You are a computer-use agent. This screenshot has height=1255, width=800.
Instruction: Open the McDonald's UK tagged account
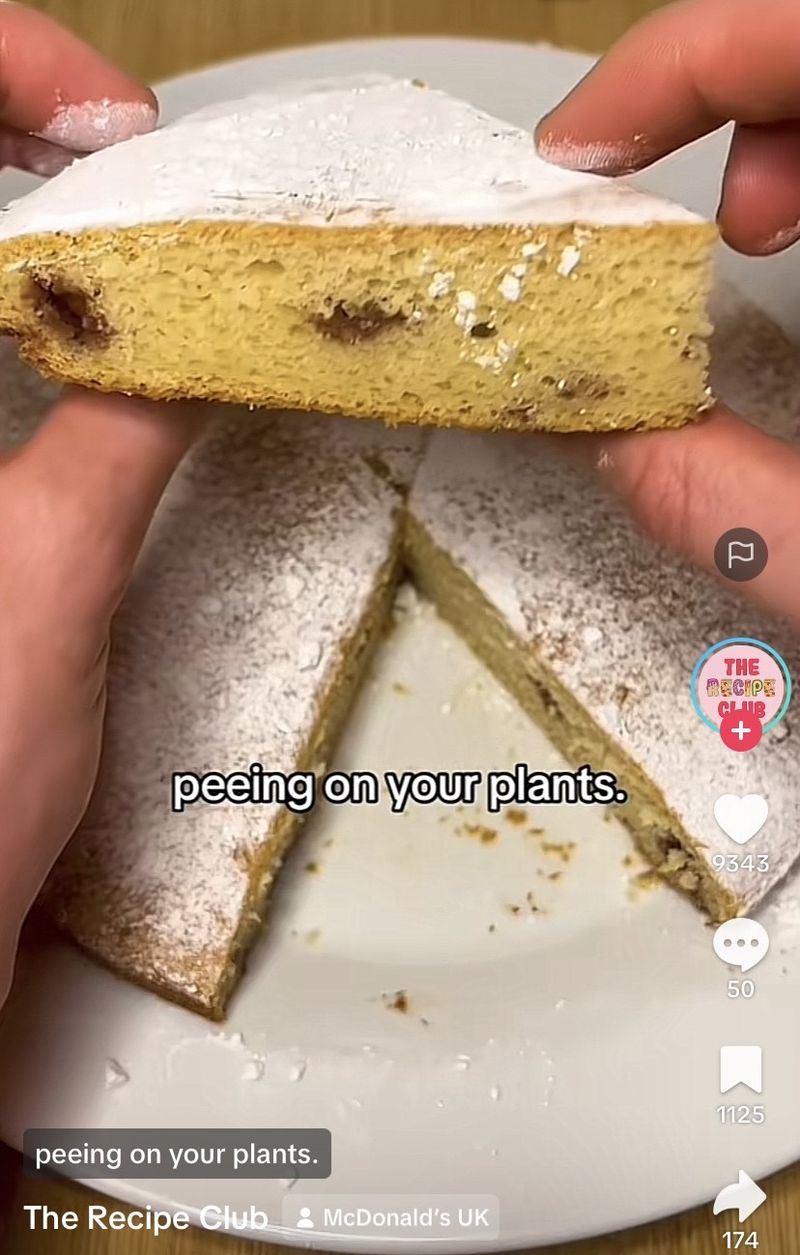pos(393,1218)
